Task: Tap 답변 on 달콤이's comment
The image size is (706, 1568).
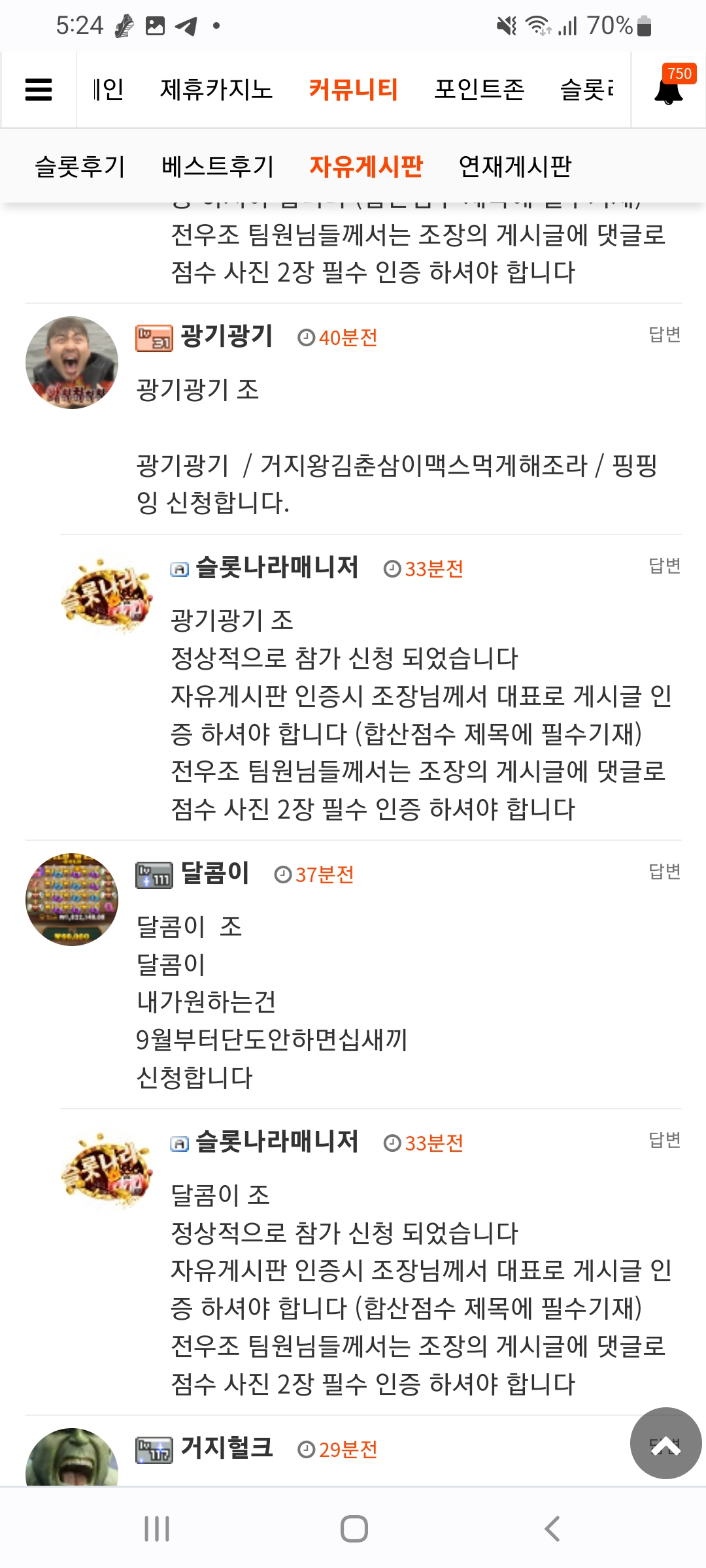Action: pos(664,872)
